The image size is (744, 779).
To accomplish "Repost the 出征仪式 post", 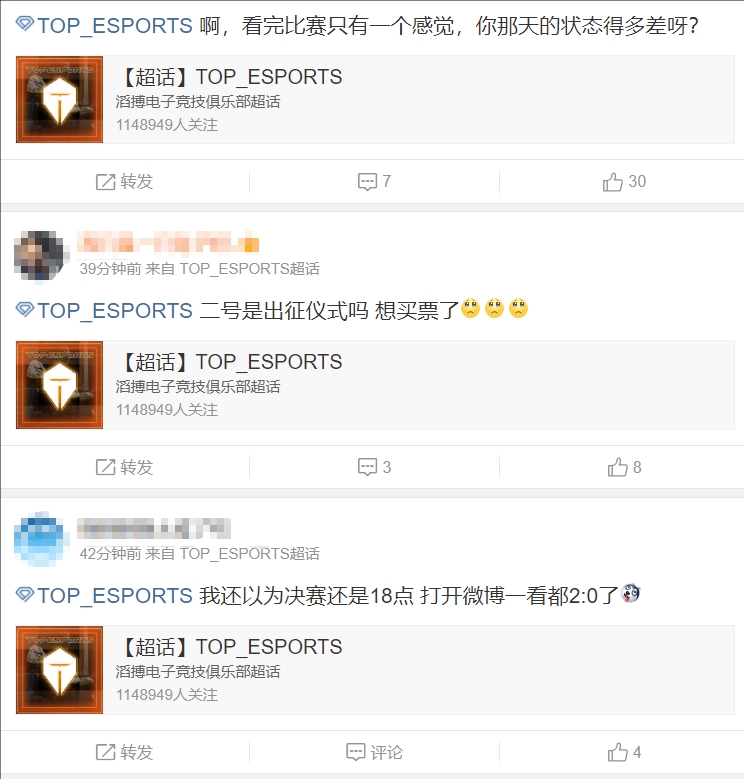I will click(125, 467).
